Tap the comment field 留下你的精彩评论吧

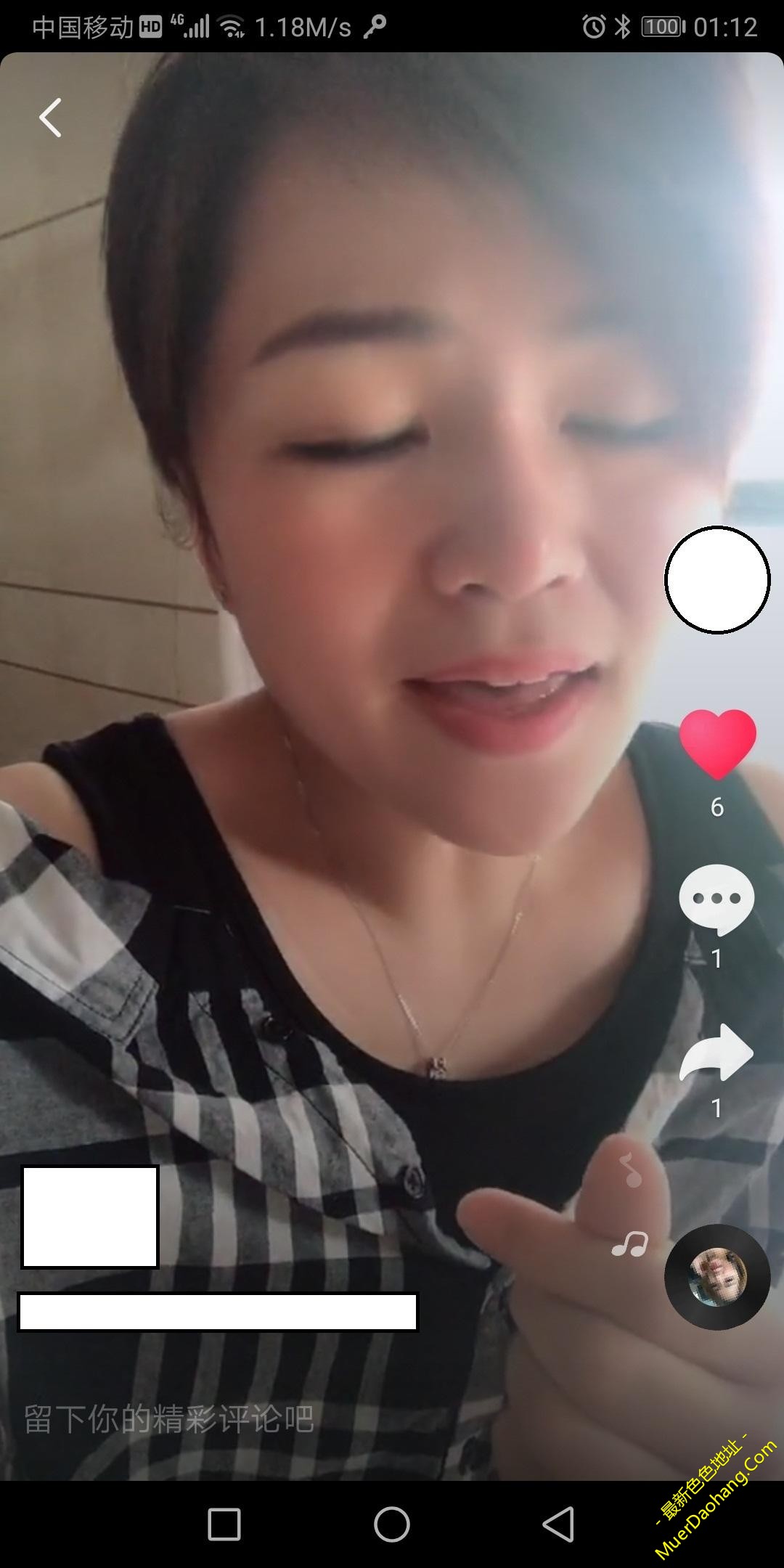pyautogui.click(x=169, y=1418)
